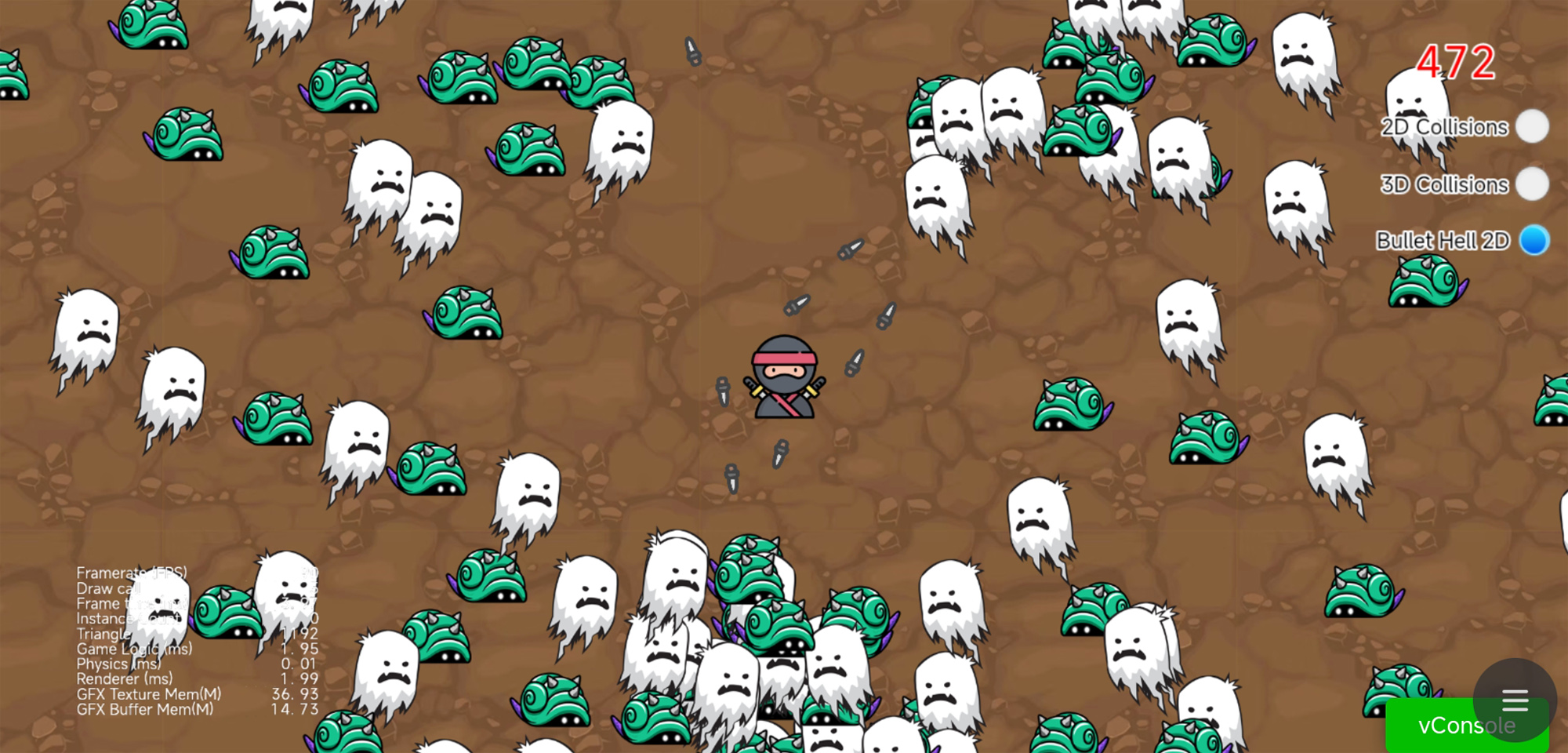Select the 3D Collisions option
The image size is (1568, 753).
click(1531, 184)
